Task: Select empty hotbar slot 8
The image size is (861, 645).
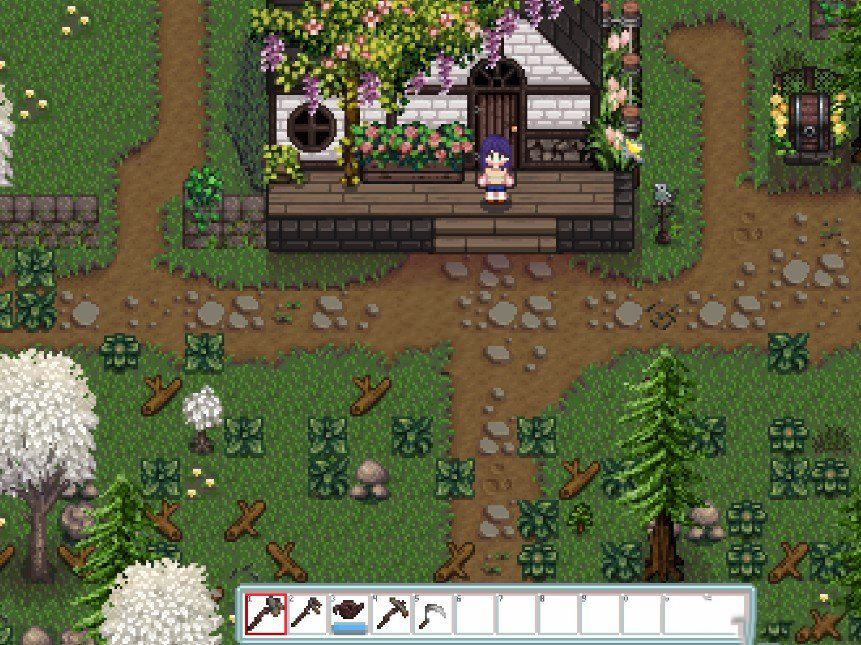Action: point(558,613)
